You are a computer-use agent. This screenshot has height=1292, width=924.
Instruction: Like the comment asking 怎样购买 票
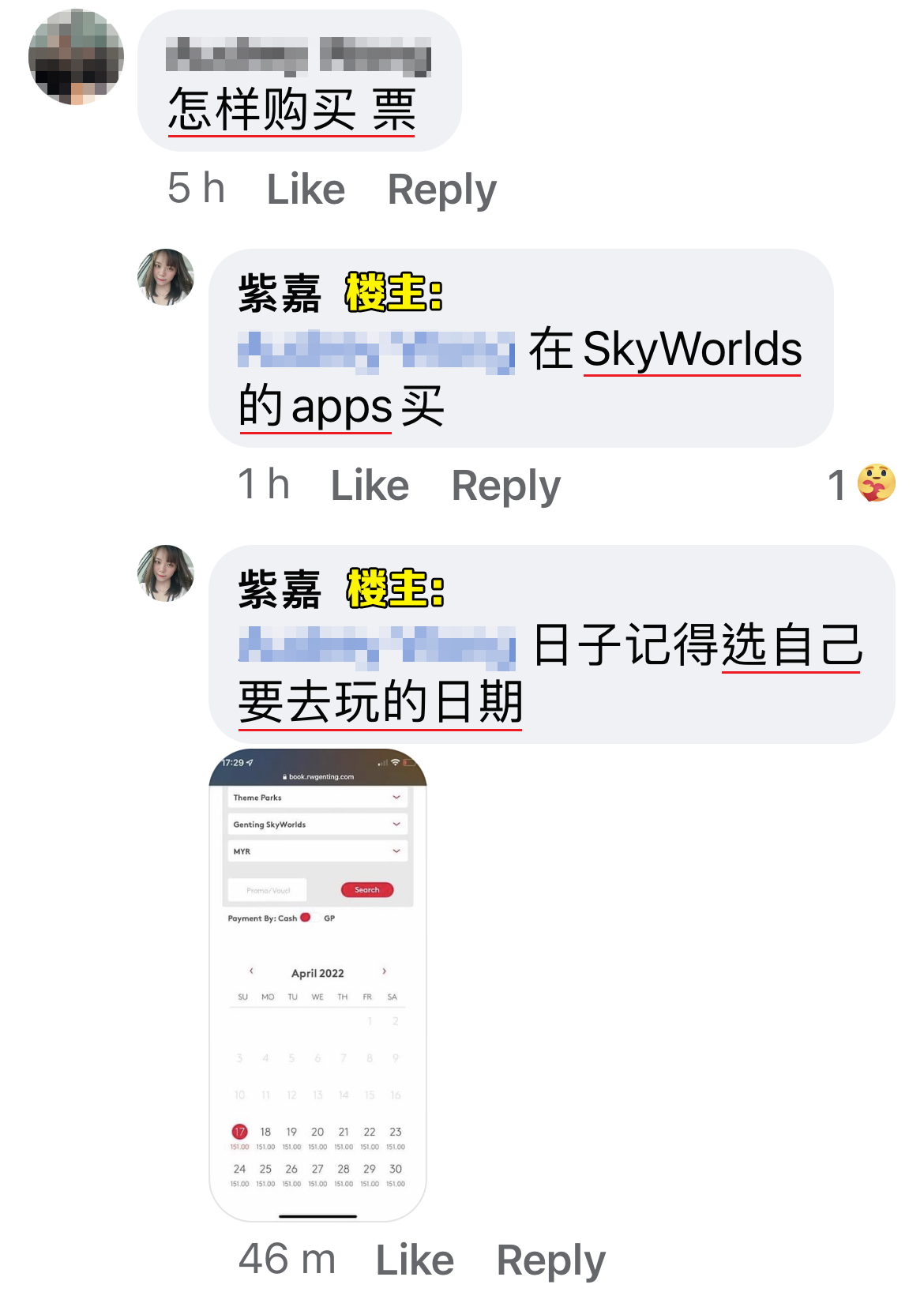pyautogui.click(x=306, y=190)
